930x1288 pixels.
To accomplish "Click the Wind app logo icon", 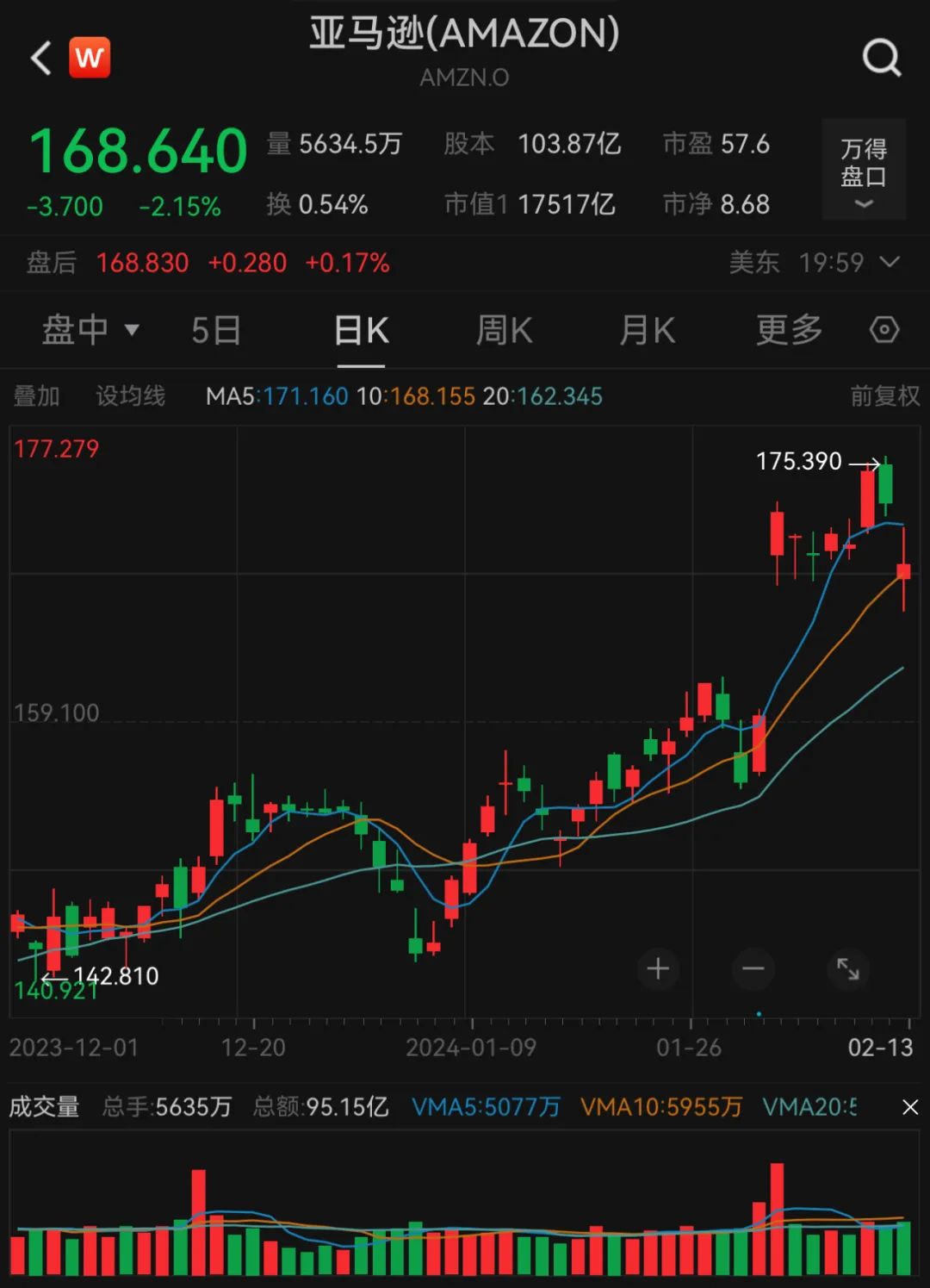I will coord(90,57).
